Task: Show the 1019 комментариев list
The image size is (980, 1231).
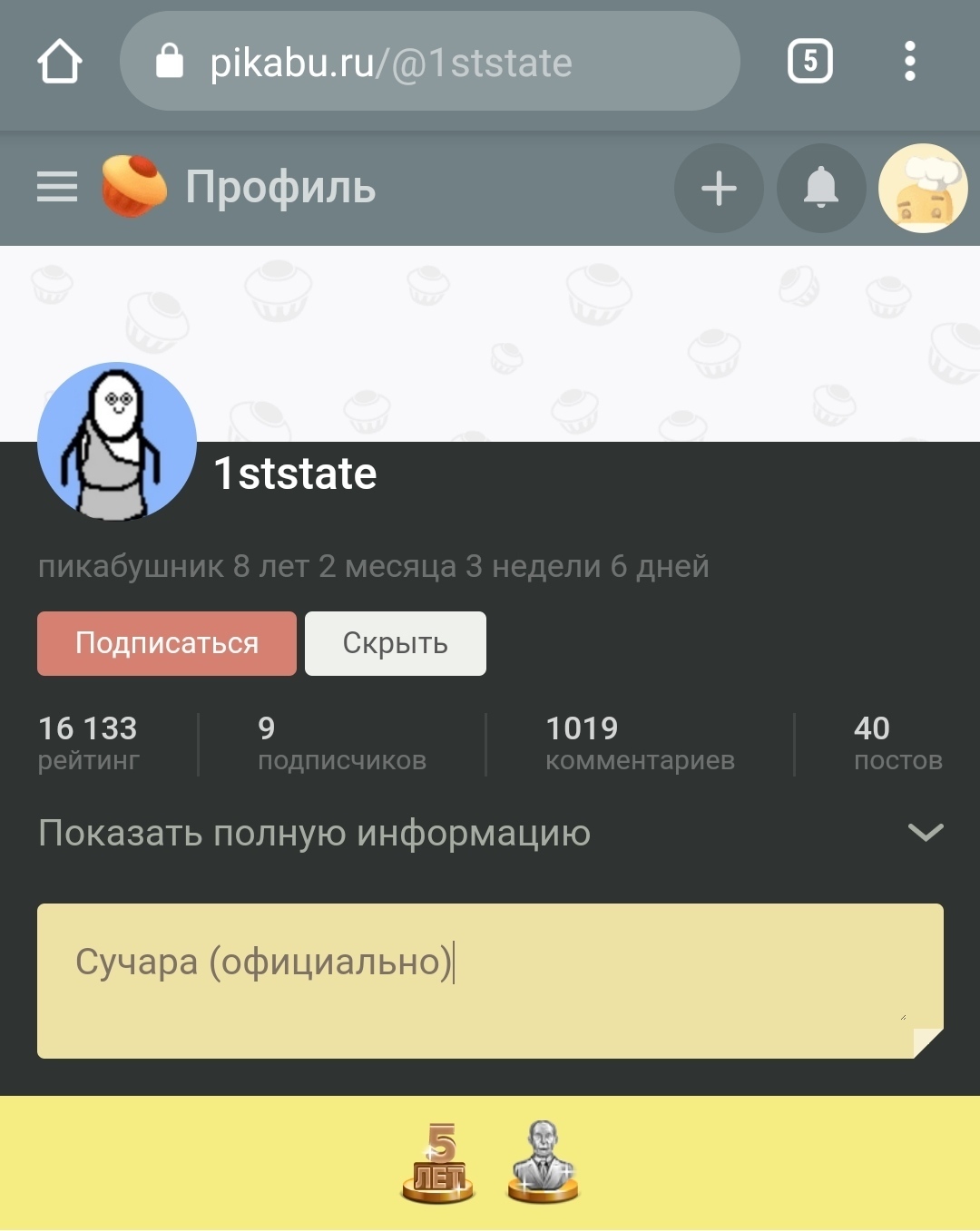Action: [x=639, y=743]
